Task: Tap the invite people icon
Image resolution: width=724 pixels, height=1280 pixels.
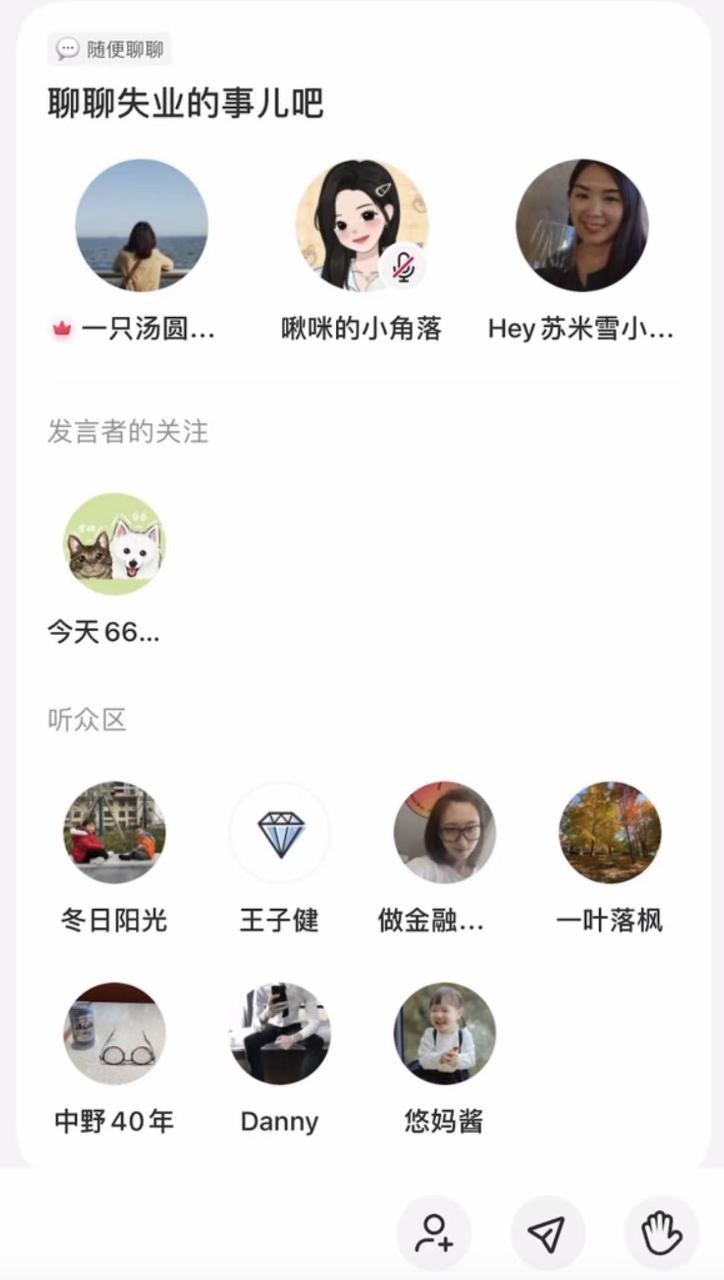Action: coord(434,1232)
